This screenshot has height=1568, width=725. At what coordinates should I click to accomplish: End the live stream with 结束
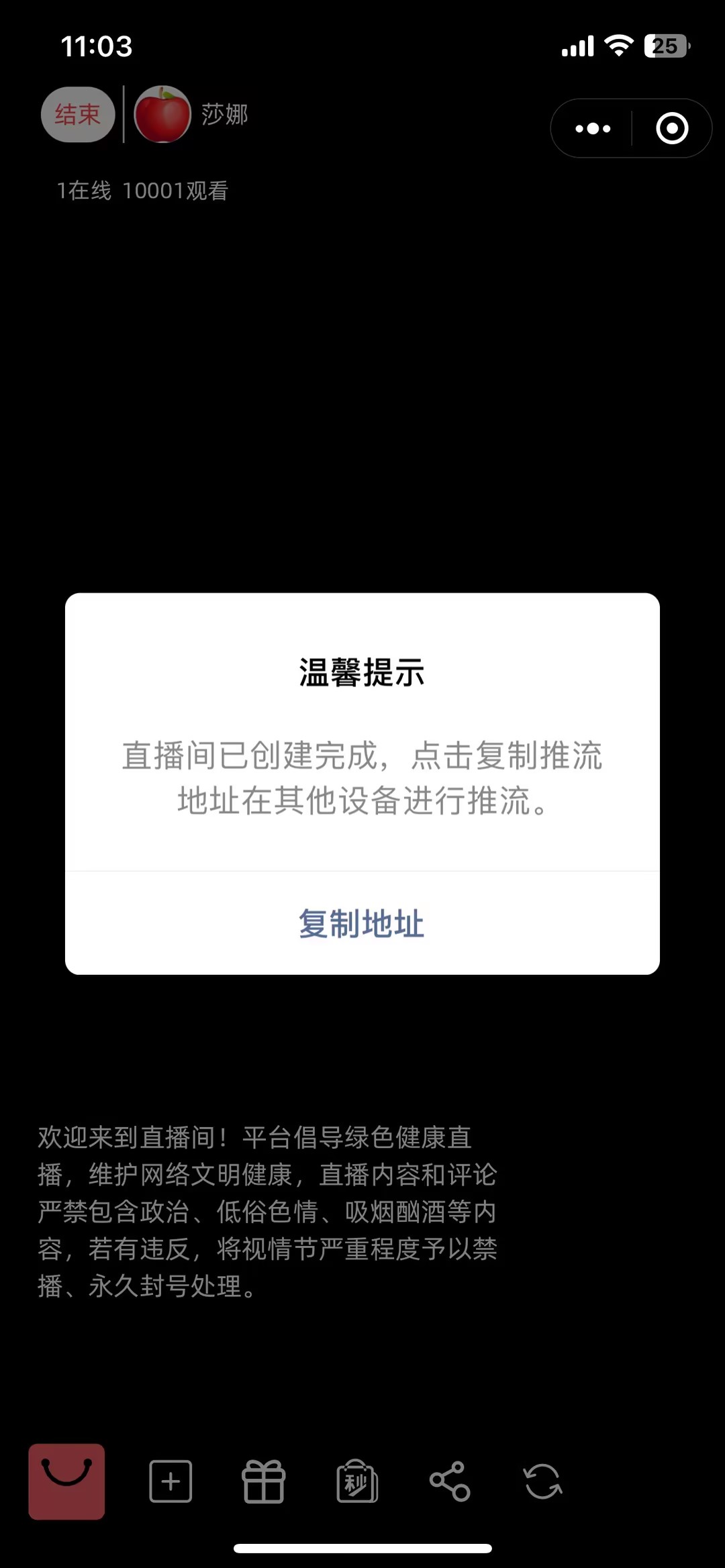(78, 115)
